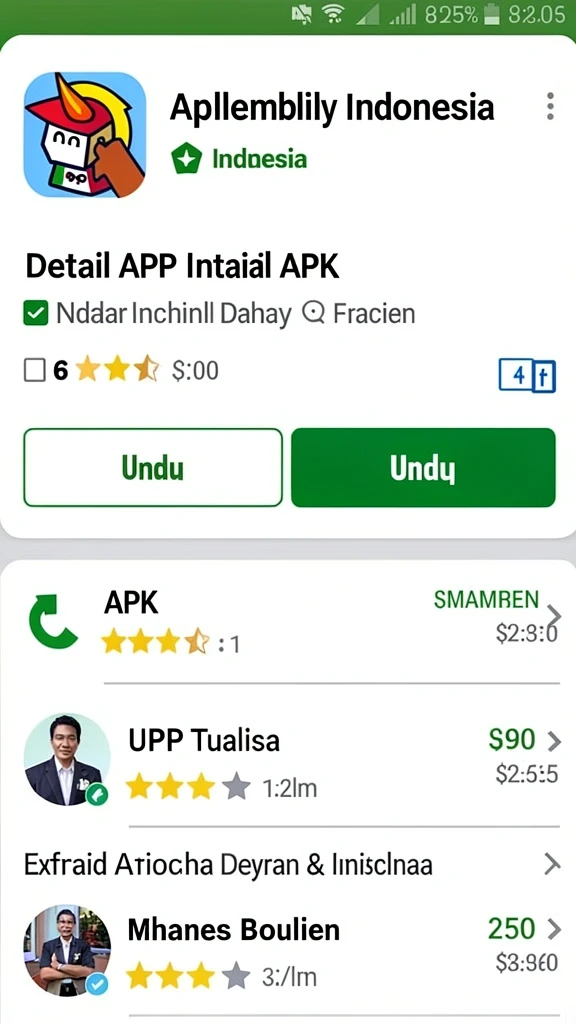Open the Fracien search option
The image size is (576, 1024).
359,314
